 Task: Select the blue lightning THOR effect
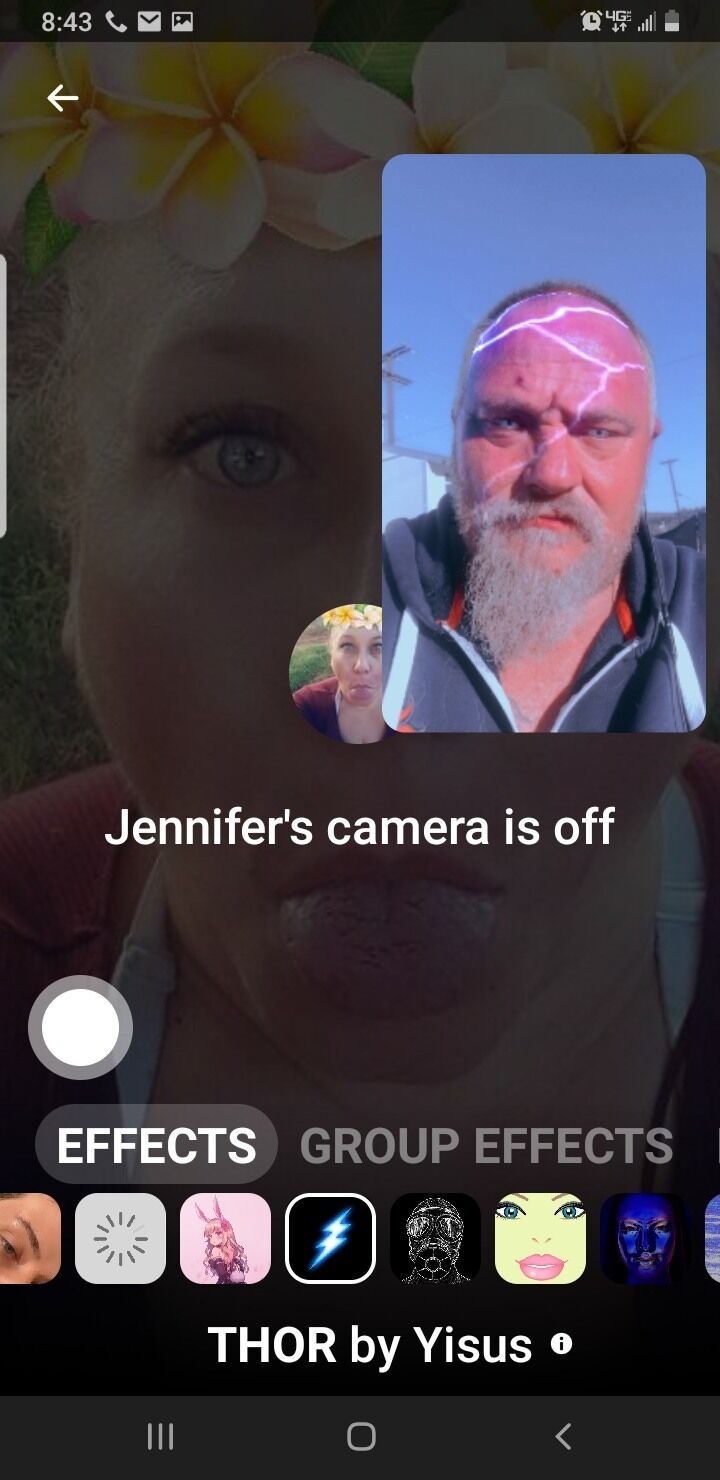pos(330,1238)
